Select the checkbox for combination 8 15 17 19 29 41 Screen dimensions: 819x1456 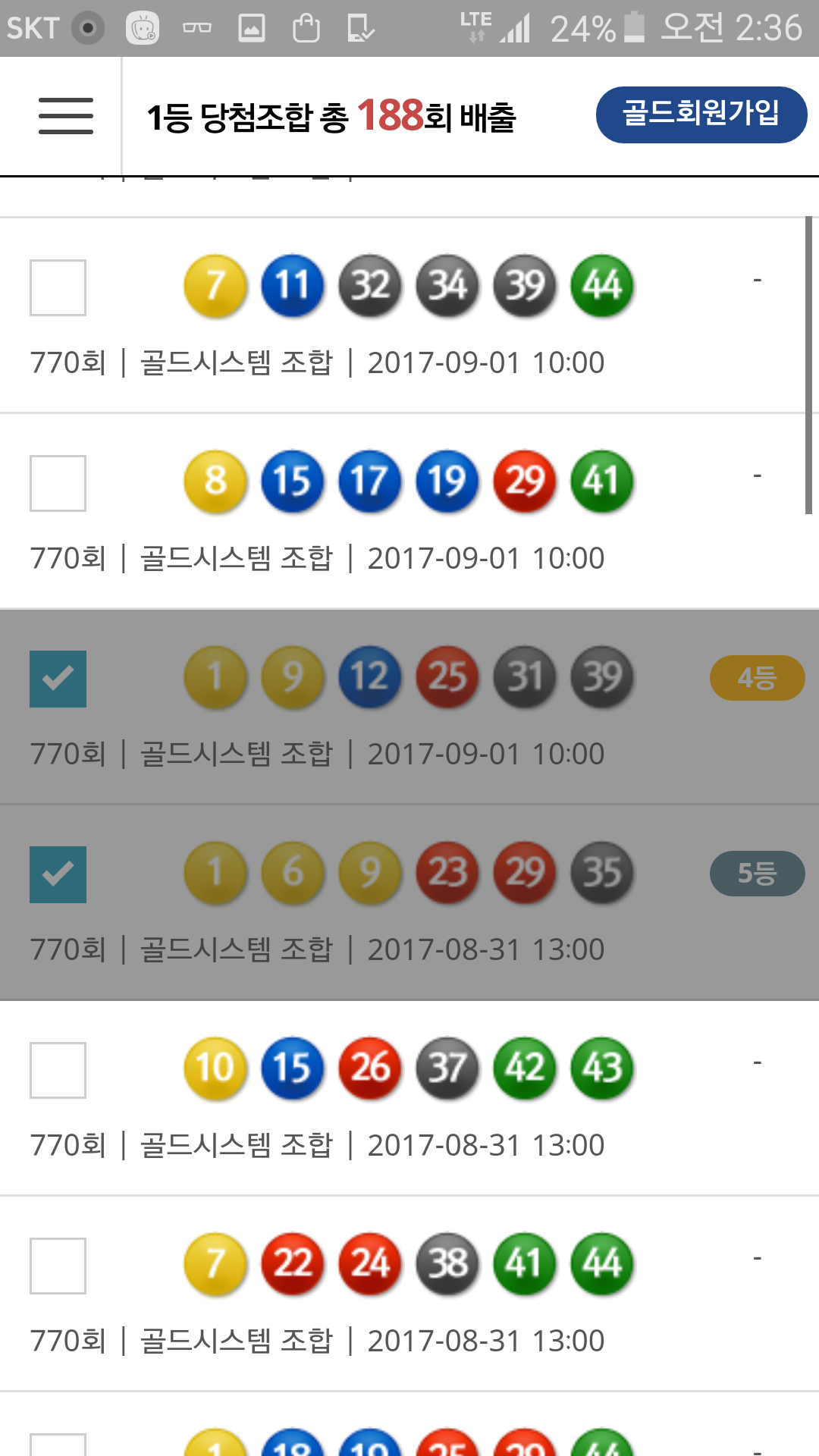point(58,483)
